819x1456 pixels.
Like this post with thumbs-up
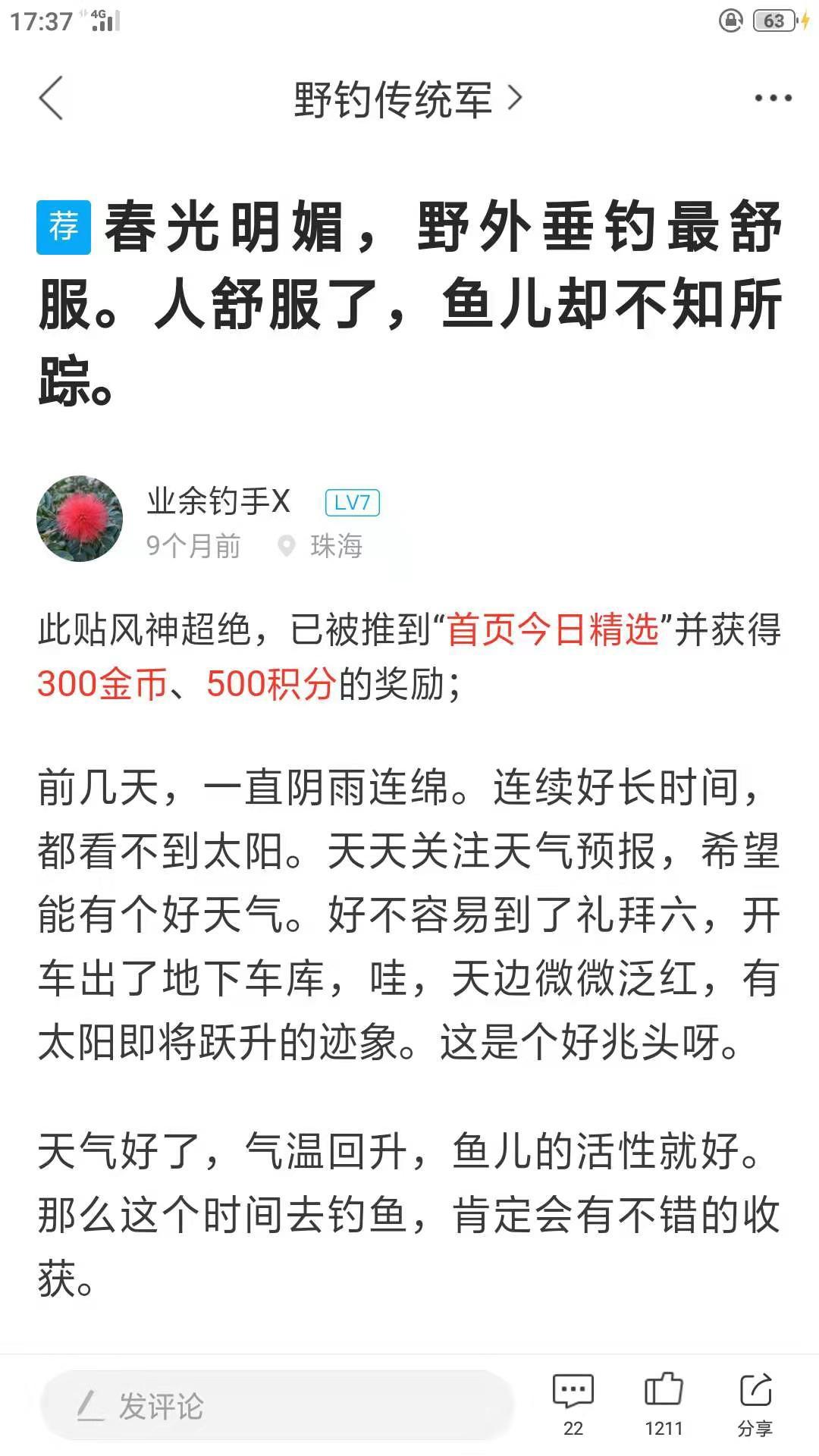[664, 1401]
